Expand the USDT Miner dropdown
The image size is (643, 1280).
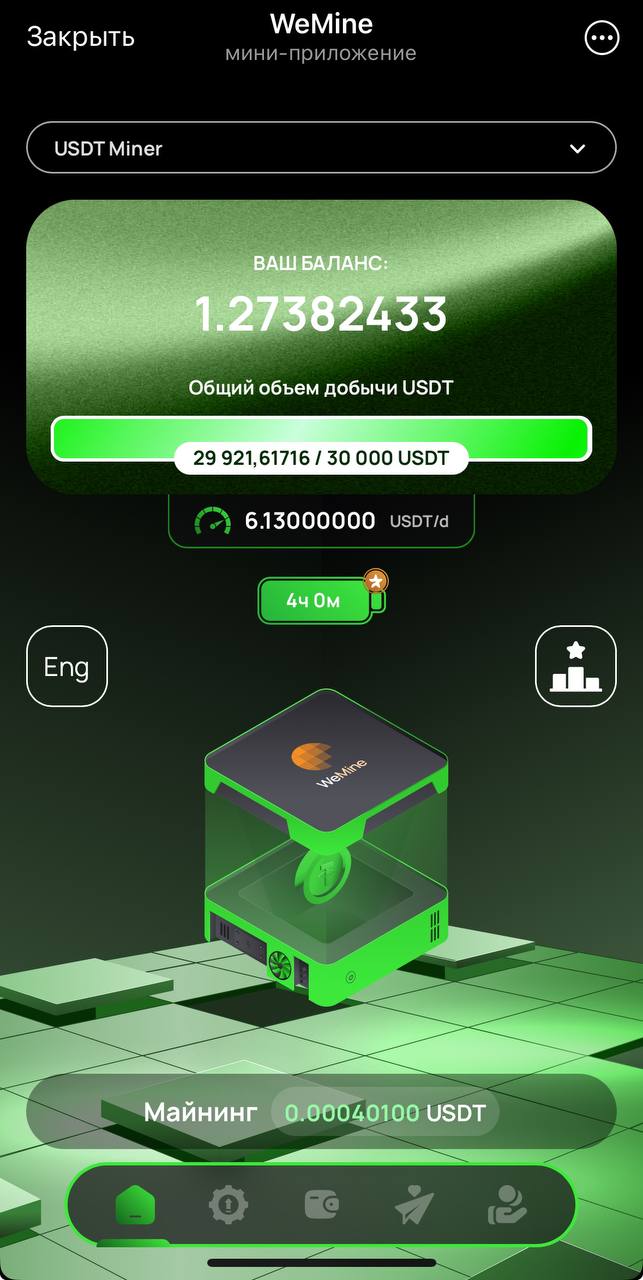321,148
